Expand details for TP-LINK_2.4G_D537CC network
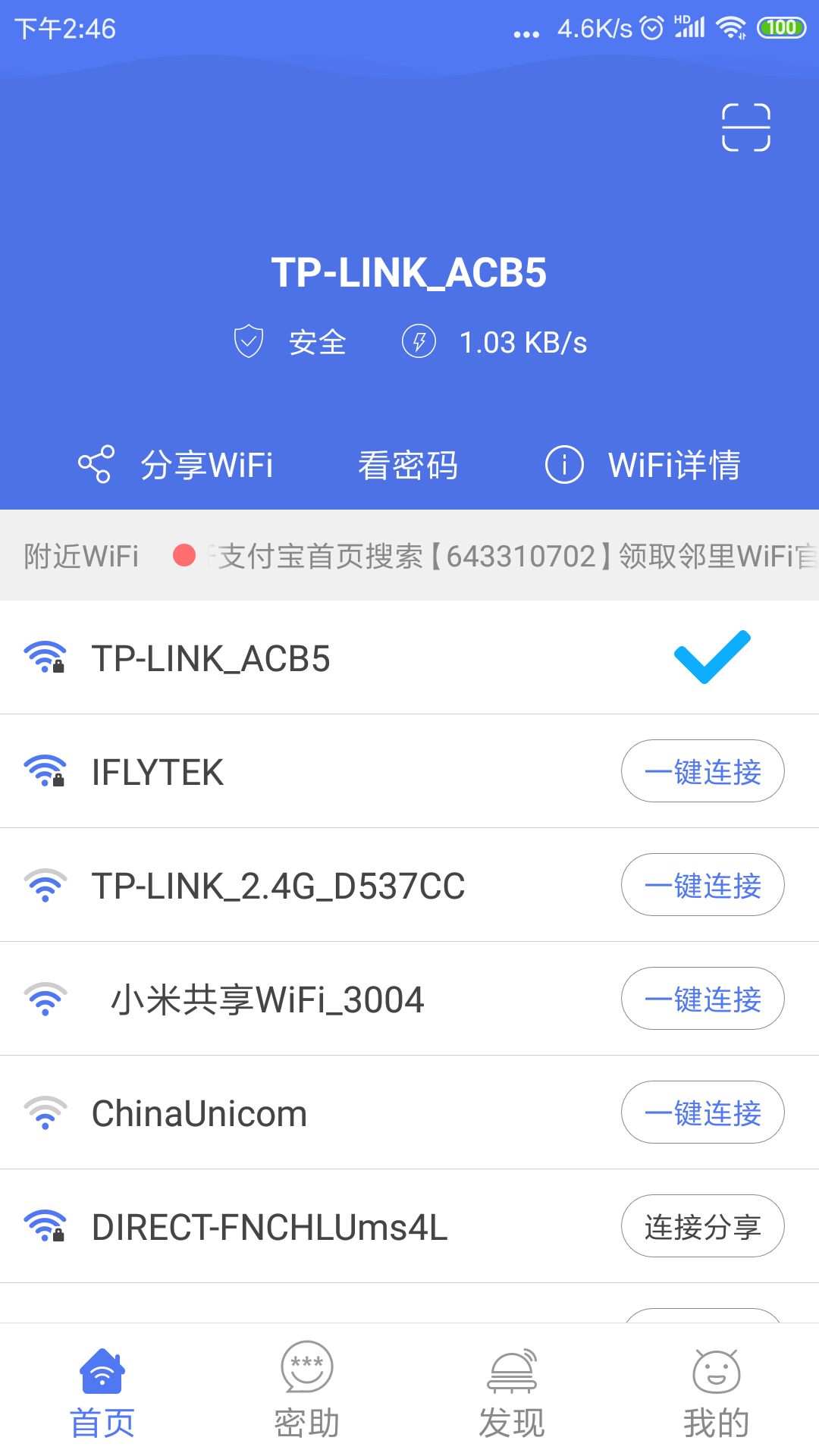 coord(303,885)
